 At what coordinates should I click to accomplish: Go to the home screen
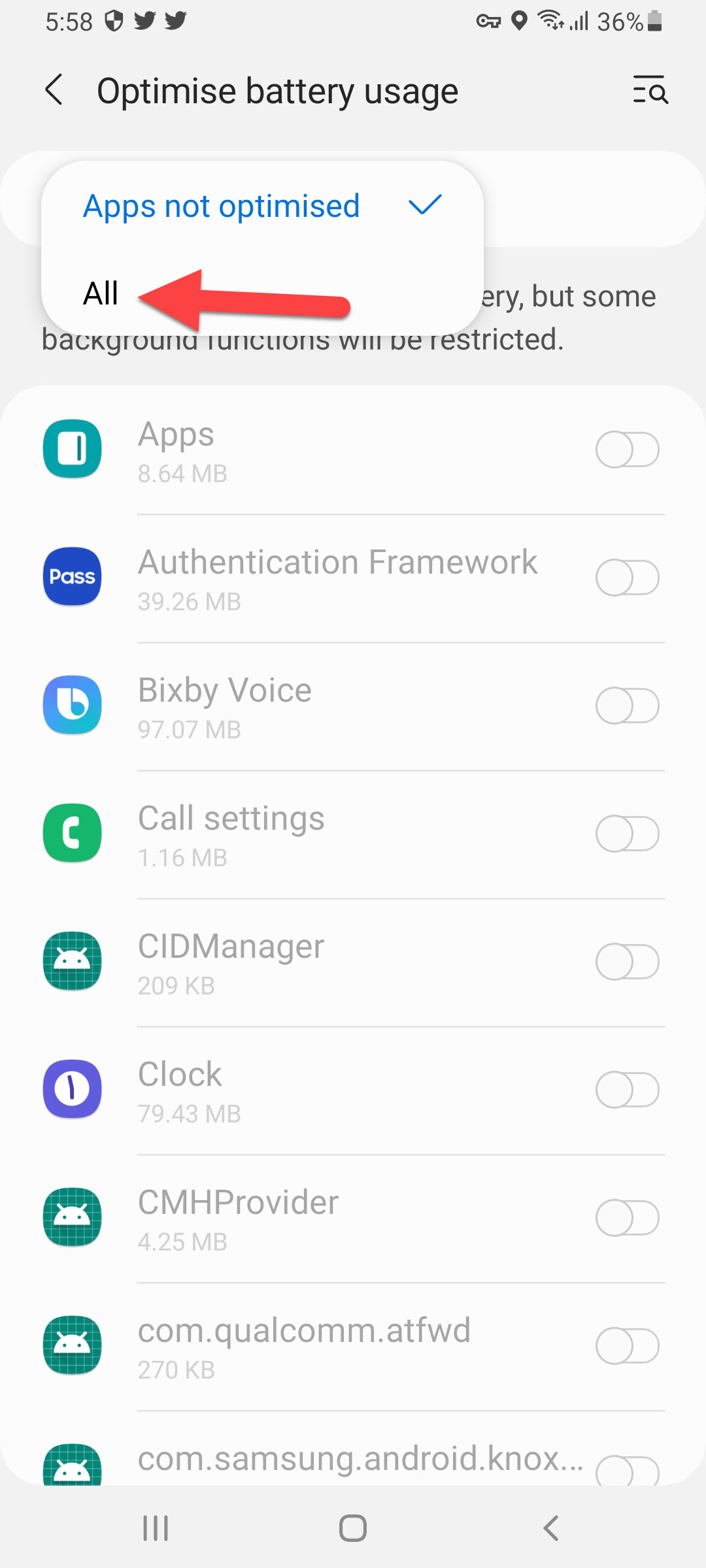pos(353,1529)
